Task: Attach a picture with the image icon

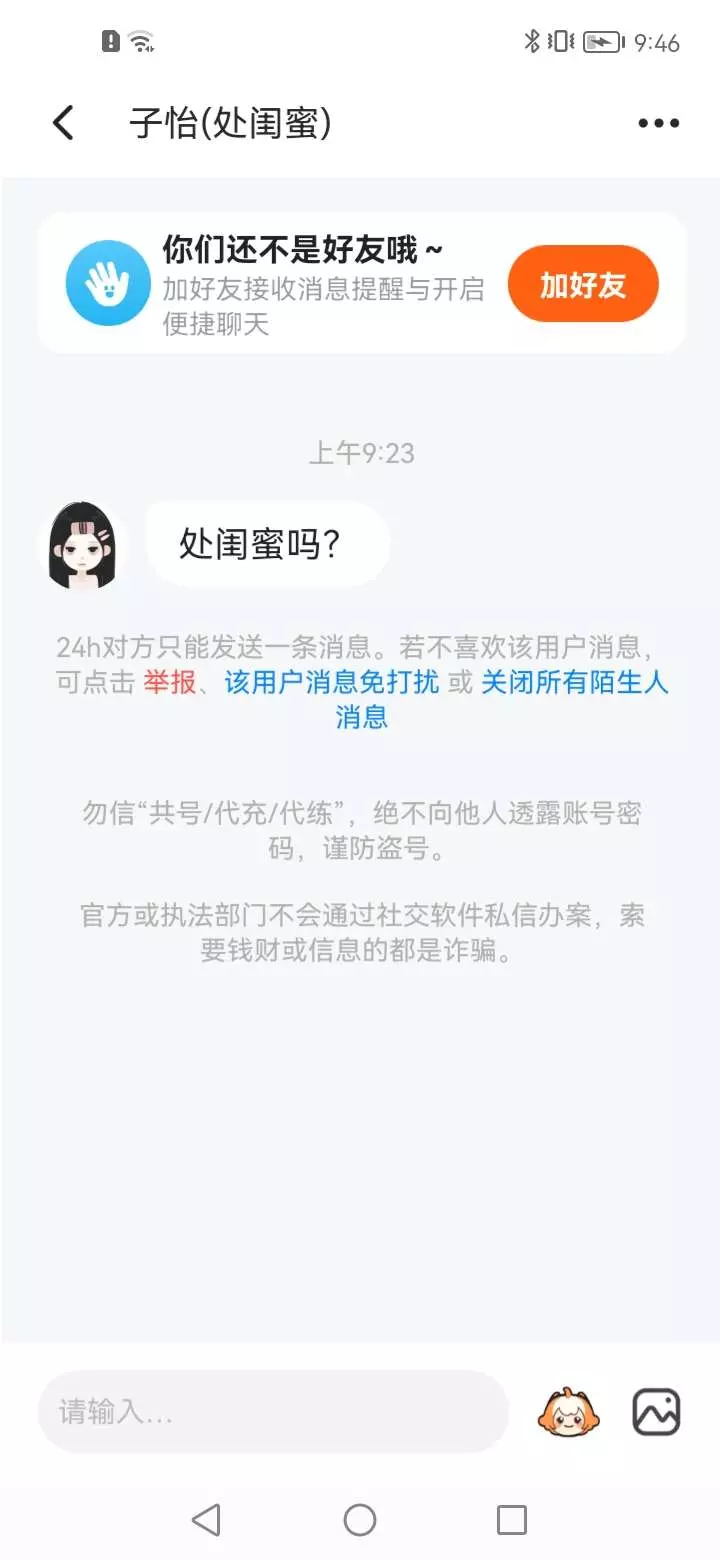Action: point(656,1412)
